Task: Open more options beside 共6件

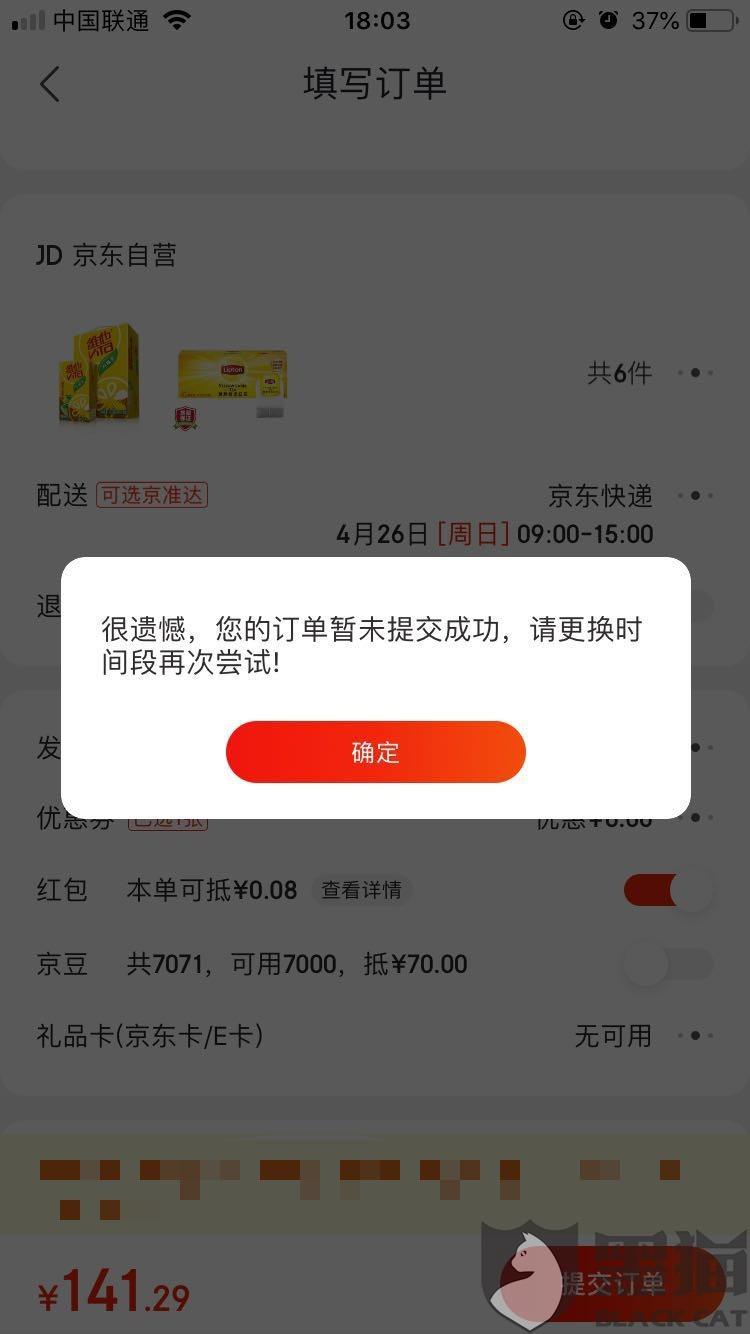Action: pos(695,373)
